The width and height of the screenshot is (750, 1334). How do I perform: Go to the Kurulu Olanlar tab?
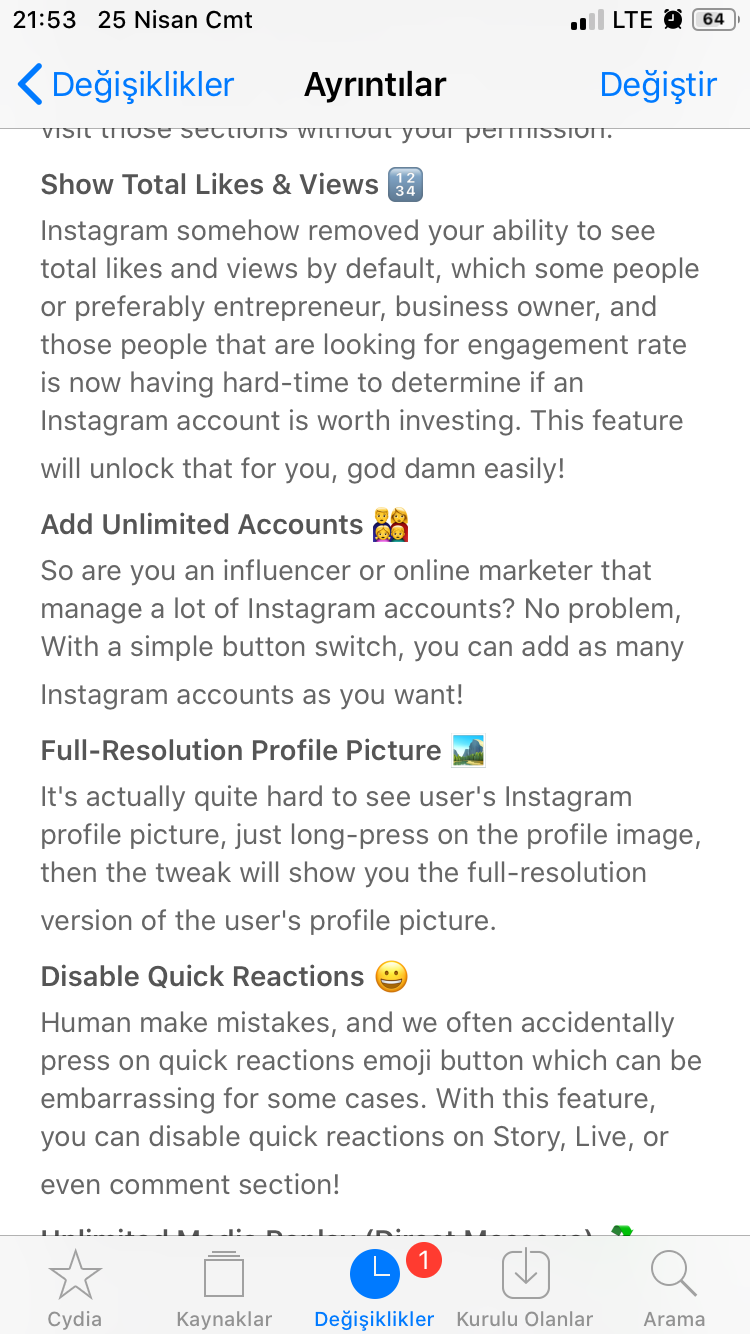525,1287
